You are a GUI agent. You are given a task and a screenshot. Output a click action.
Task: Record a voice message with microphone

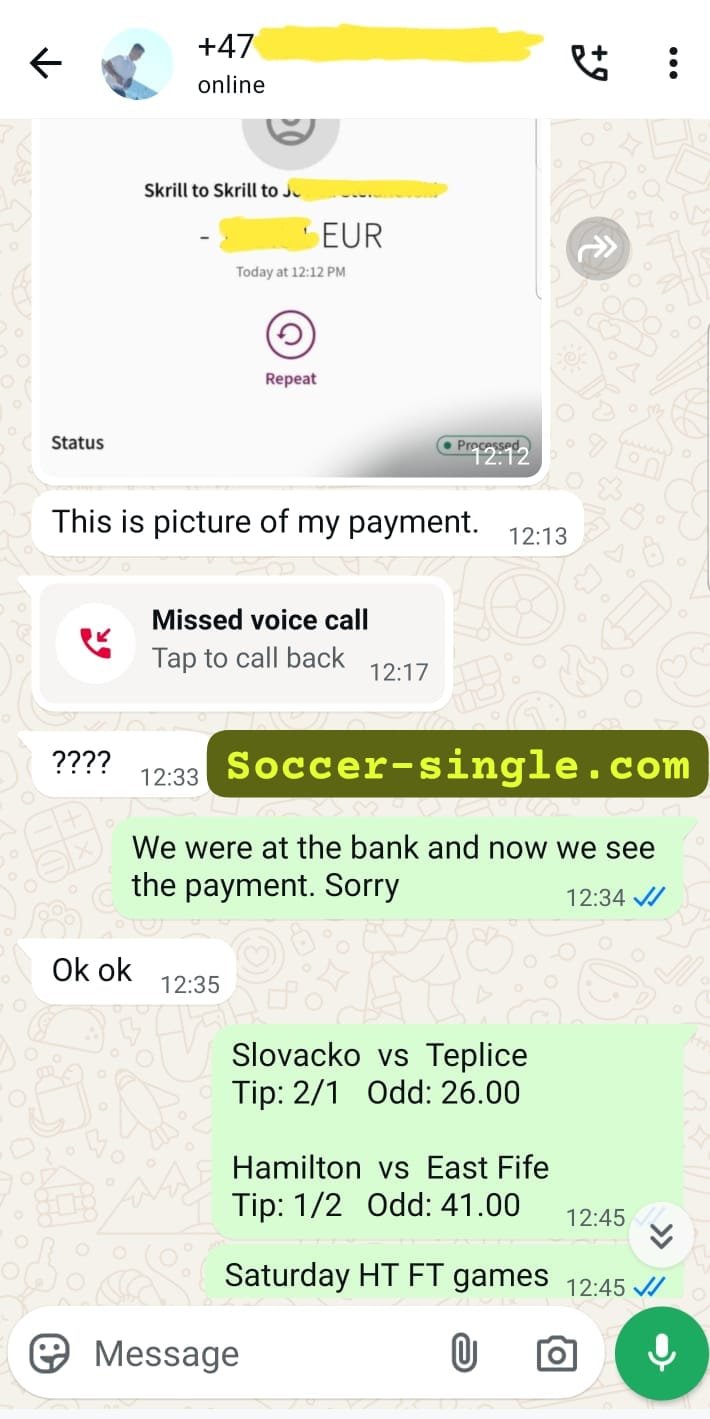click(660, 1354)
